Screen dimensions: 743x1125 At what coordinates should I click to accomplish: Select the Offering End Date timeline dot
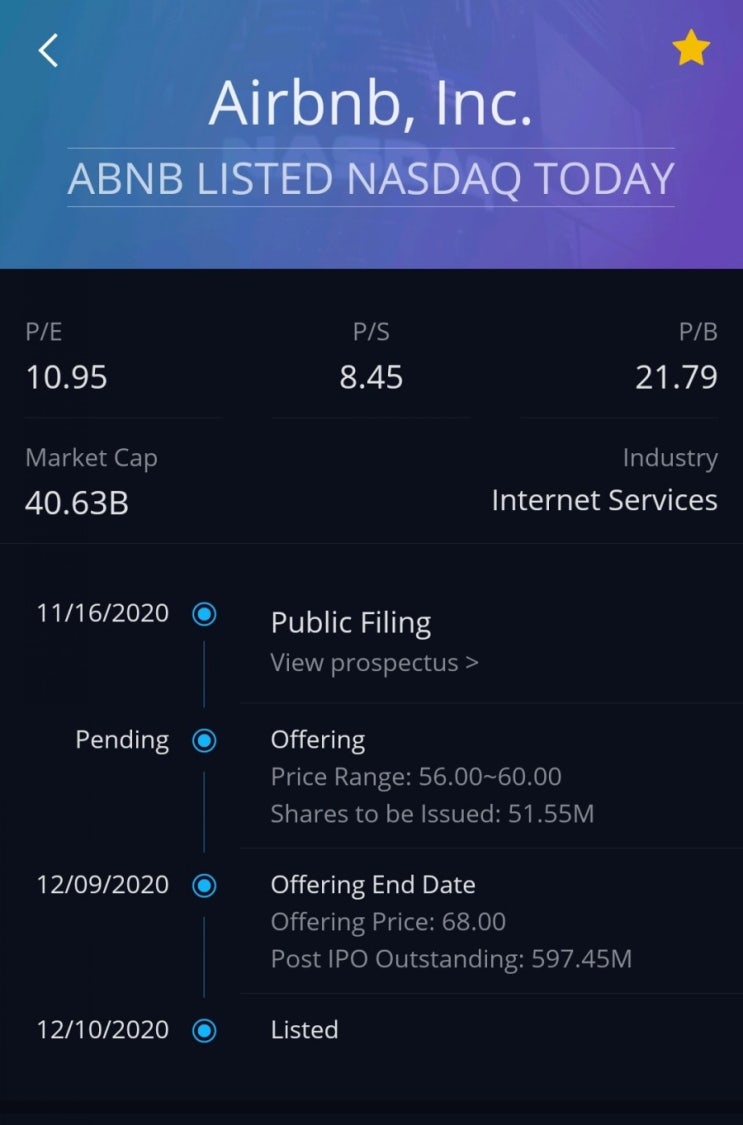click(204, 885)
